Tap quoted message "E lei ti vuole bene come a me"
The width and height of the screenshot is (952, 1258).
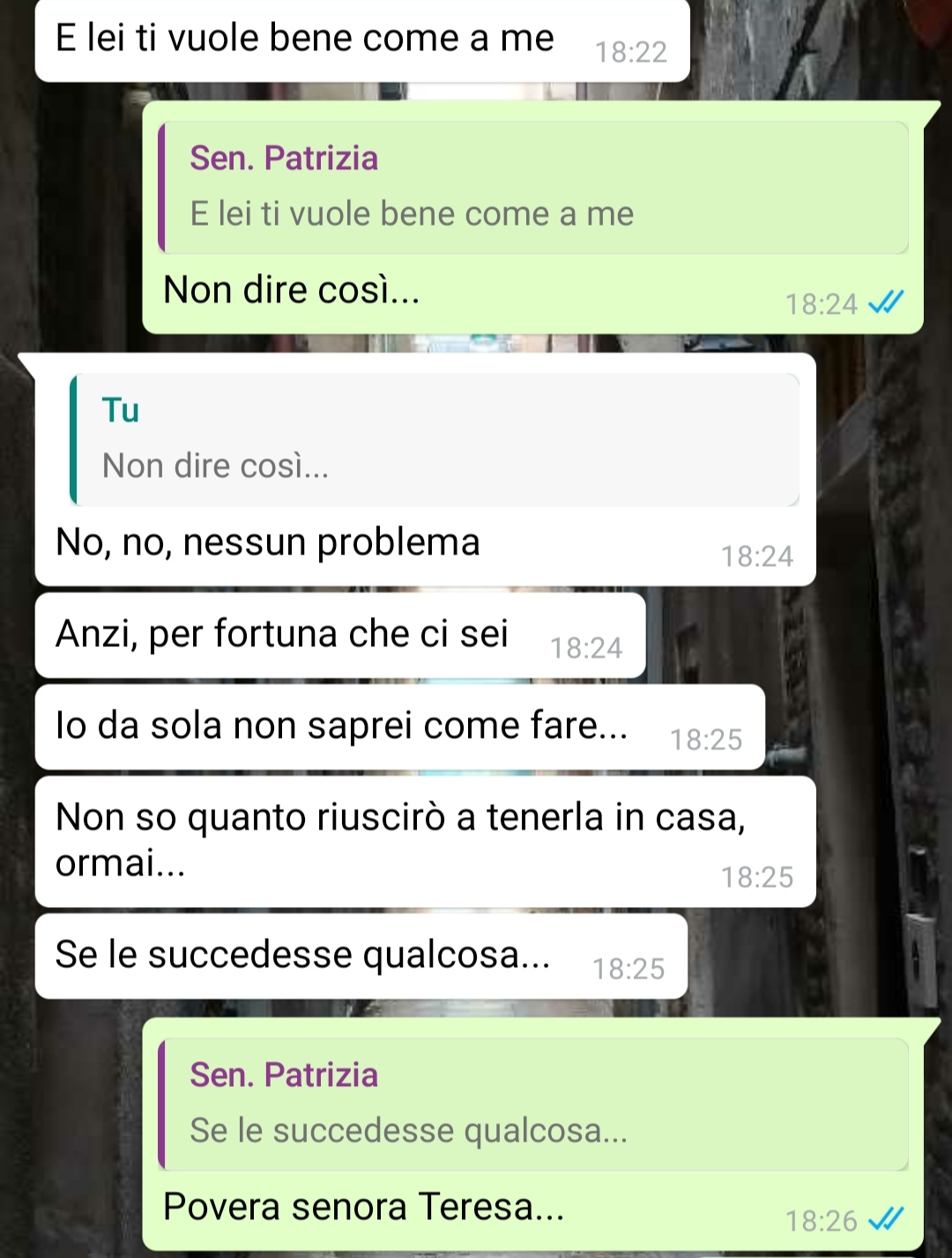click(x=532, y=188)
